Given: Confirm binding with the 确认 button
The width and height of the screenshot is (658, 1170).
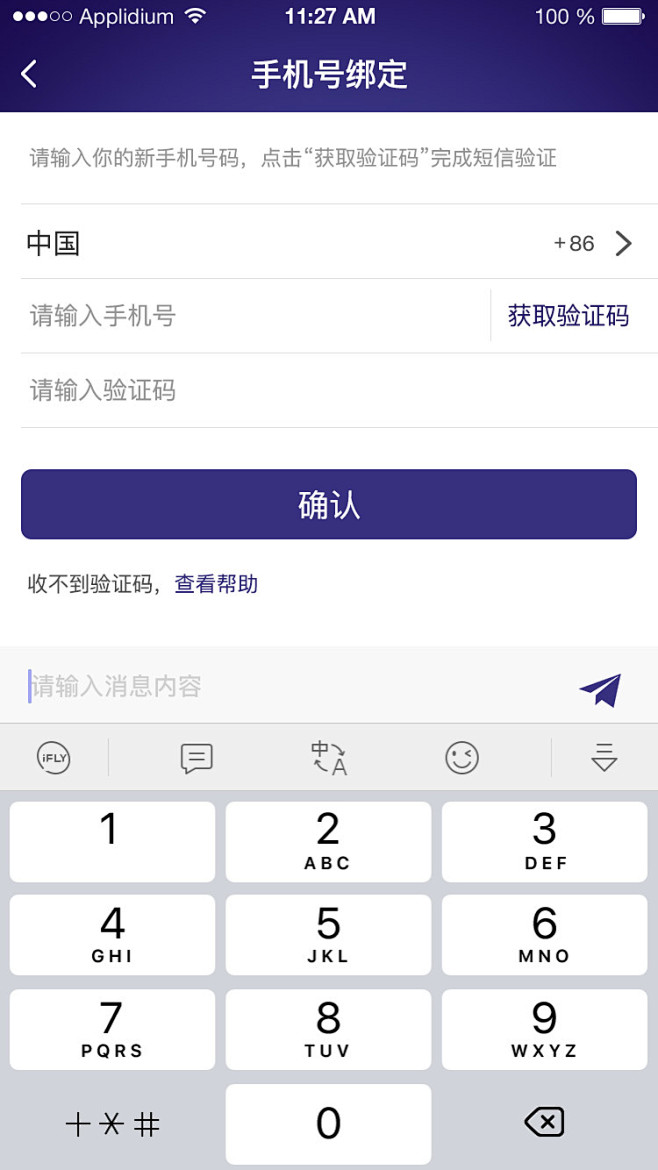Looking at the screenshot, I should tap(329, 505).
